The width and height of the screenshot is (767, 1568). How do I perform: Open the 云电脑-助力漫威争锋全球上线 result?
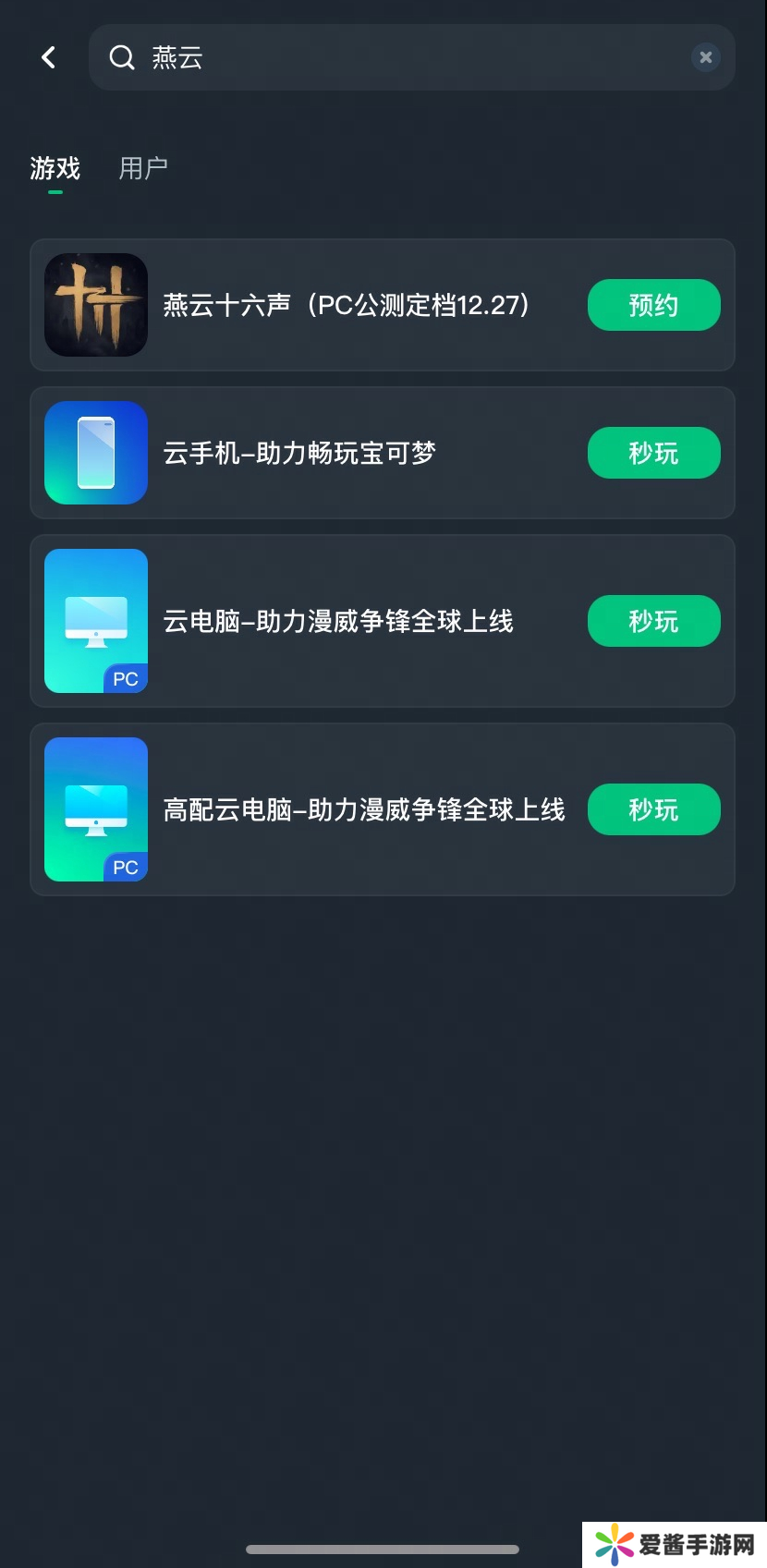point(338,621)
